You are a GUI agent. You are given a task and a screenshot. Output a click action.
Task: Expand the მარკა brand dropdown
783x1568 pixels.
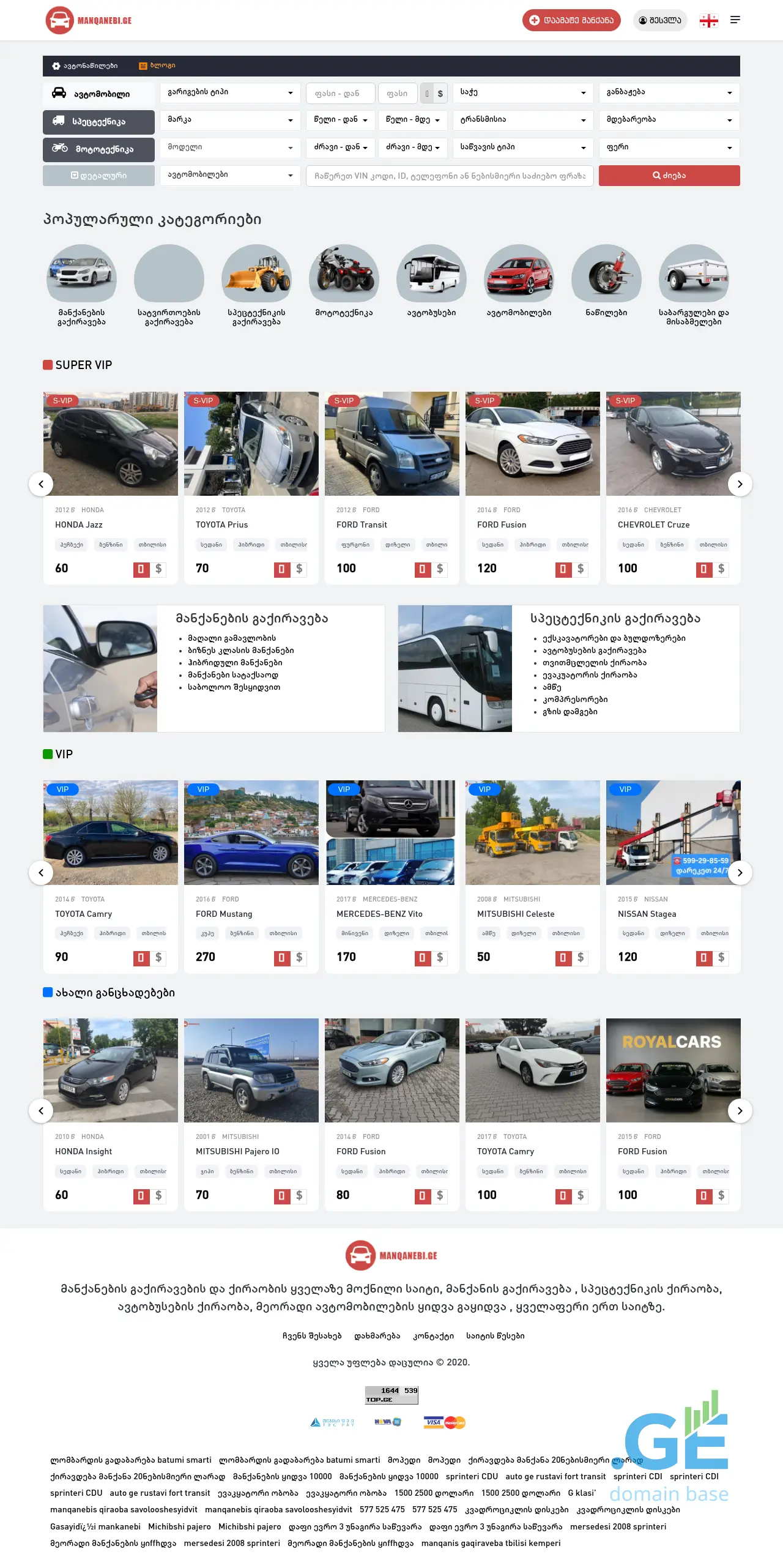coord(230,120)
